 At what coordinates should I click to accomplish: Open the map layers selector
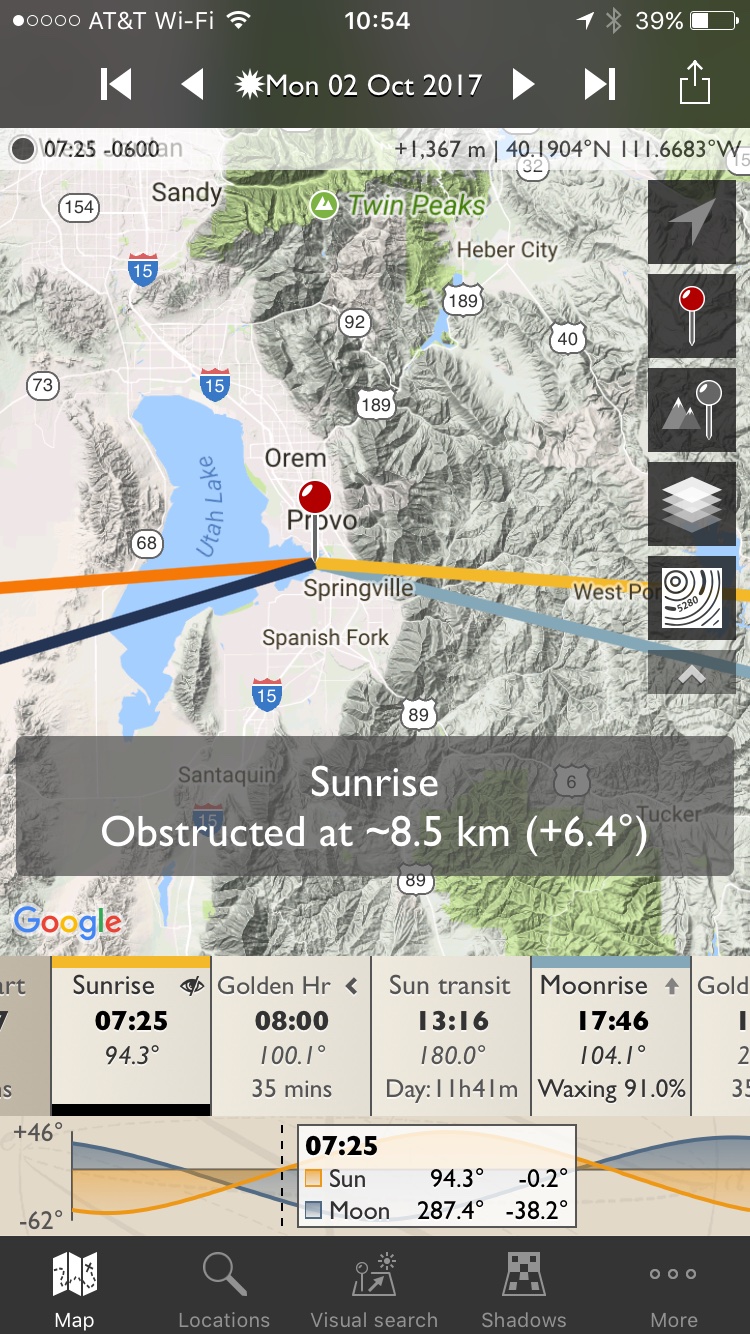[692, 504]
